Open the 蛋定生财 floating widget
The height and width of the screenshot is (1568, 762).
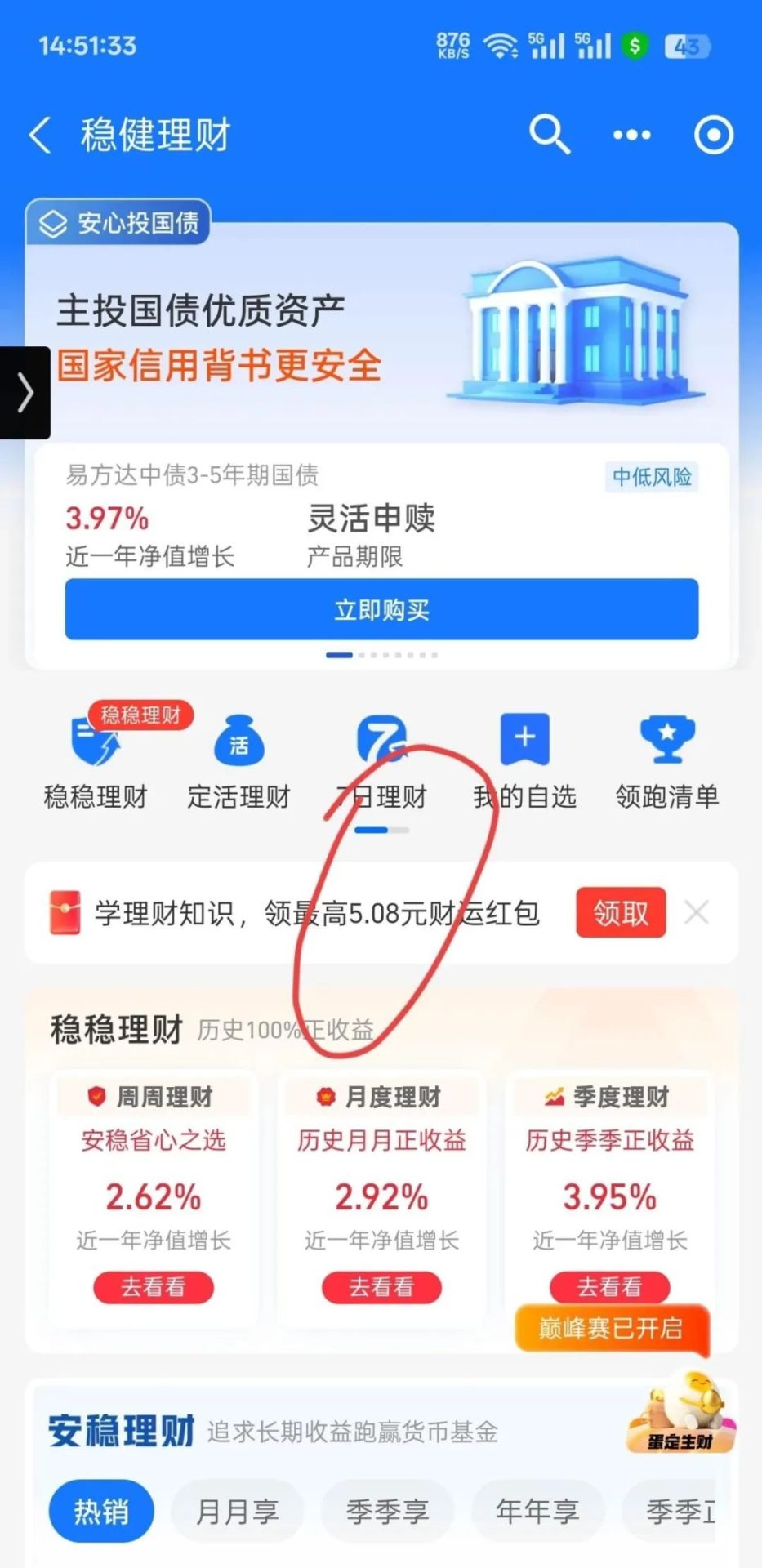point(681,1414)
